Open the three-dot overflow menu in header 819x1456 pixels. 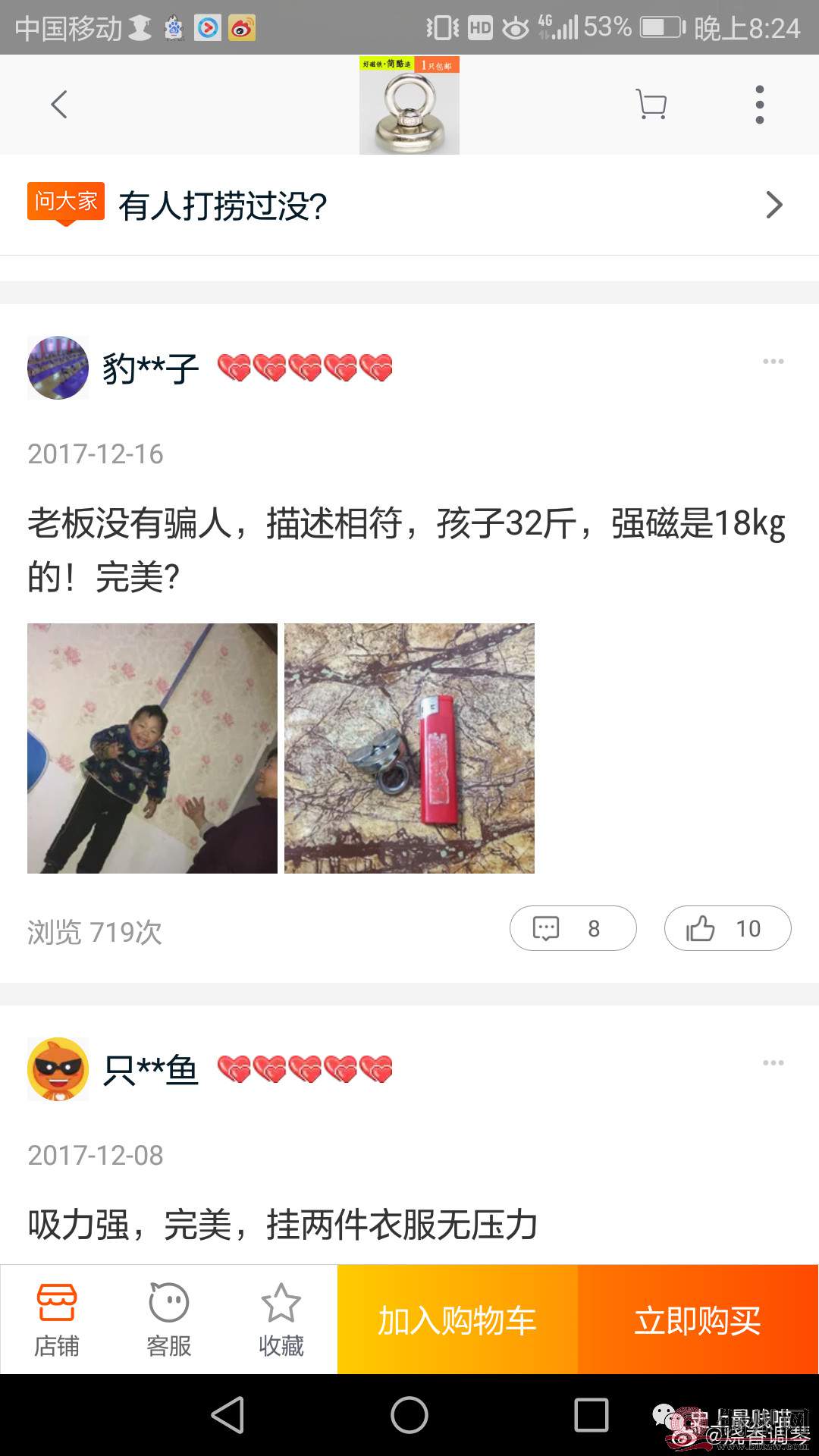tap(759, 105)
